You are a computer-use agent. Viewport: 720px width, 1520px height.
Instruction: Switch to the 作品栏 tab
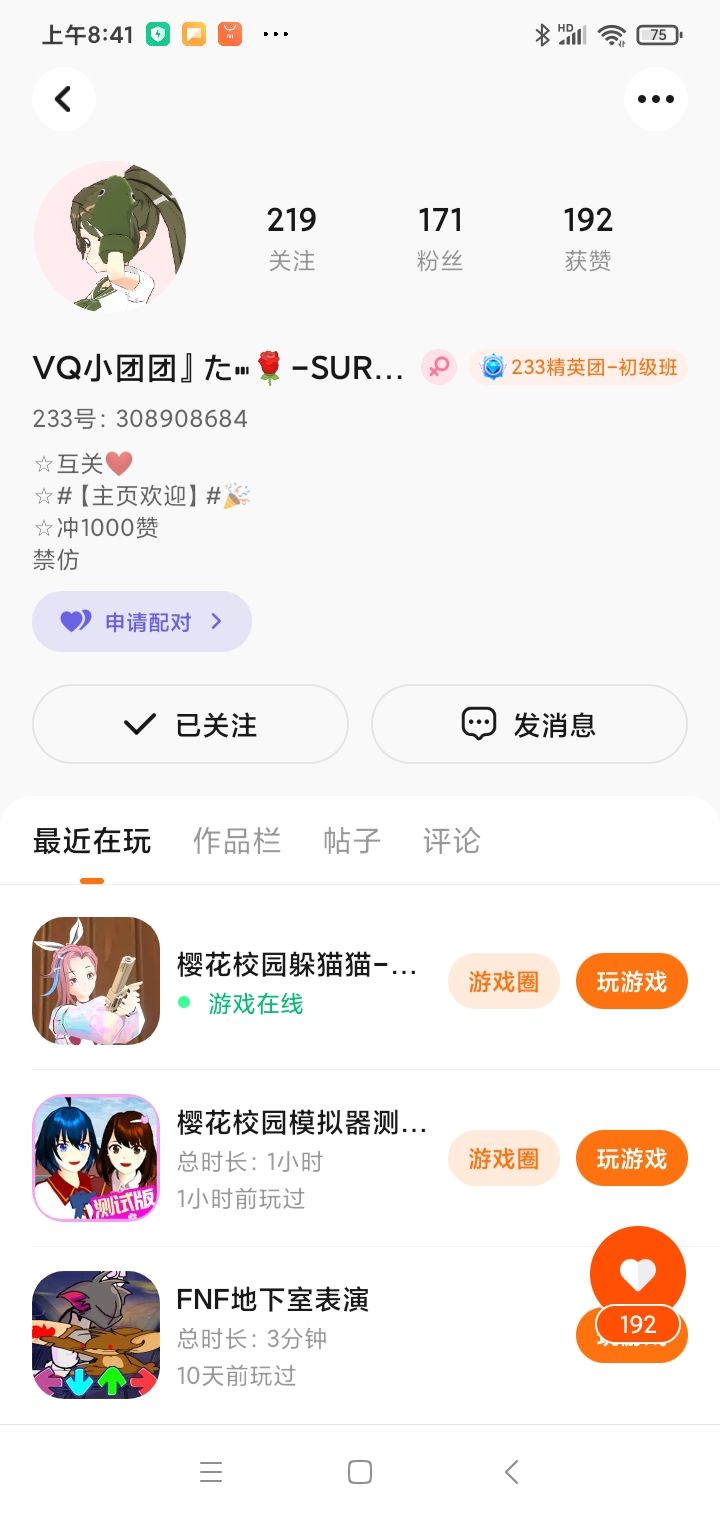pos(237,841)
